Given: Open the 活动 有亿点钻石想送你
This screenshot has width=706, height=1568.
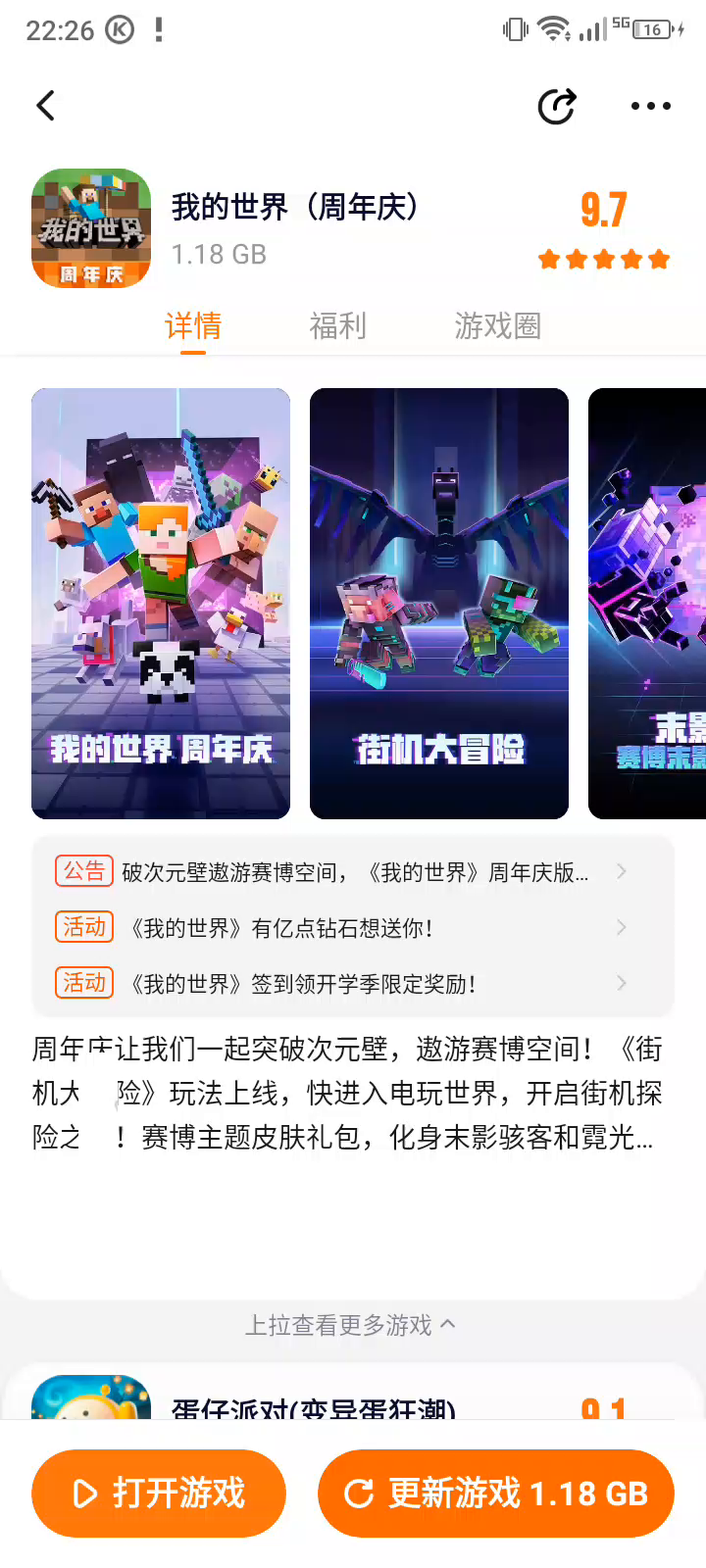Looking at the screenshot, I should click(353, 927).
